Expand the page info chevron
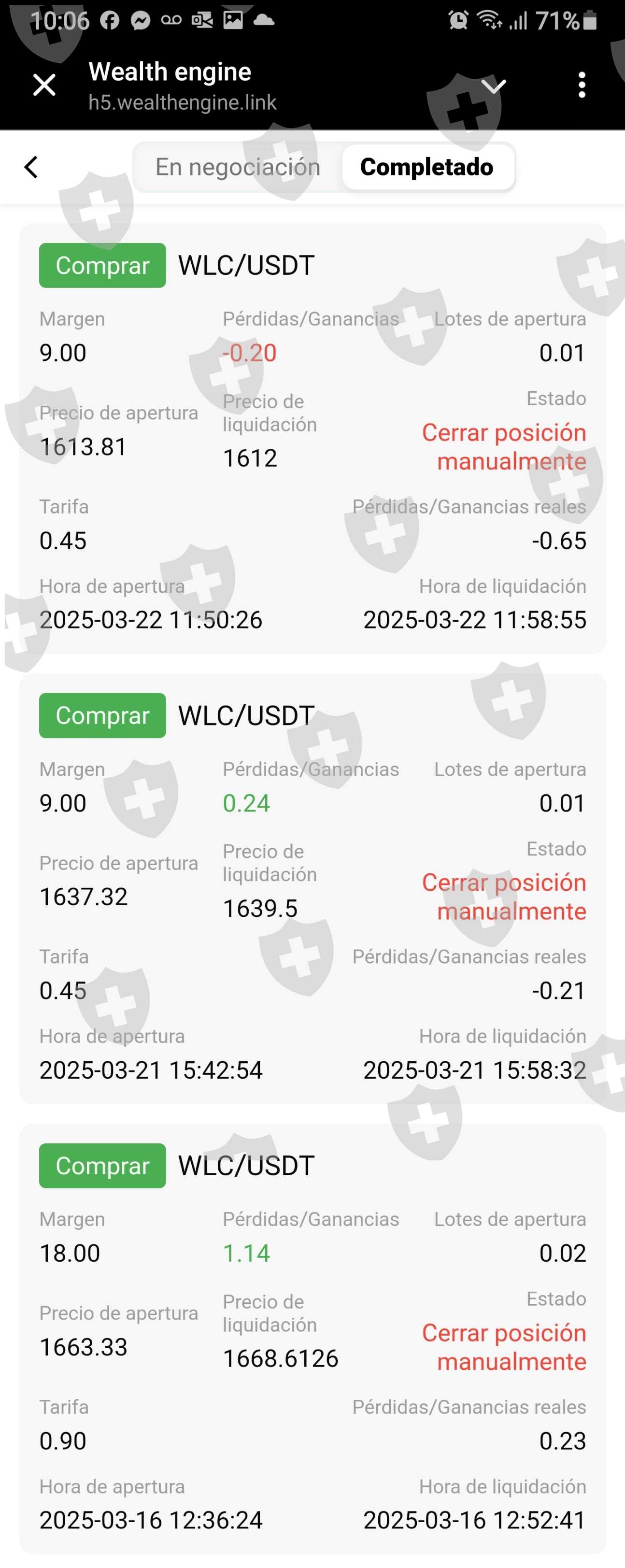625x1568 pixels. tap(494, 86)
